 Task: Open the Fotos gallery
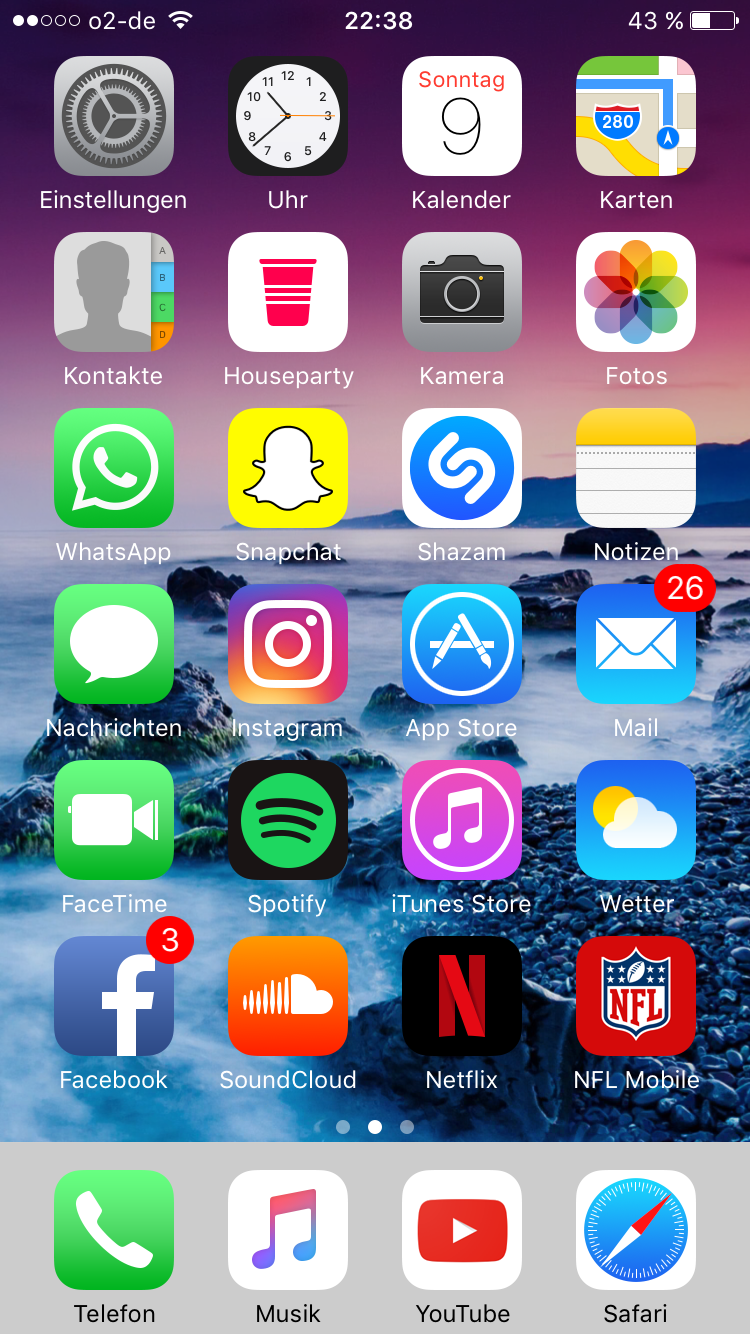635,292
